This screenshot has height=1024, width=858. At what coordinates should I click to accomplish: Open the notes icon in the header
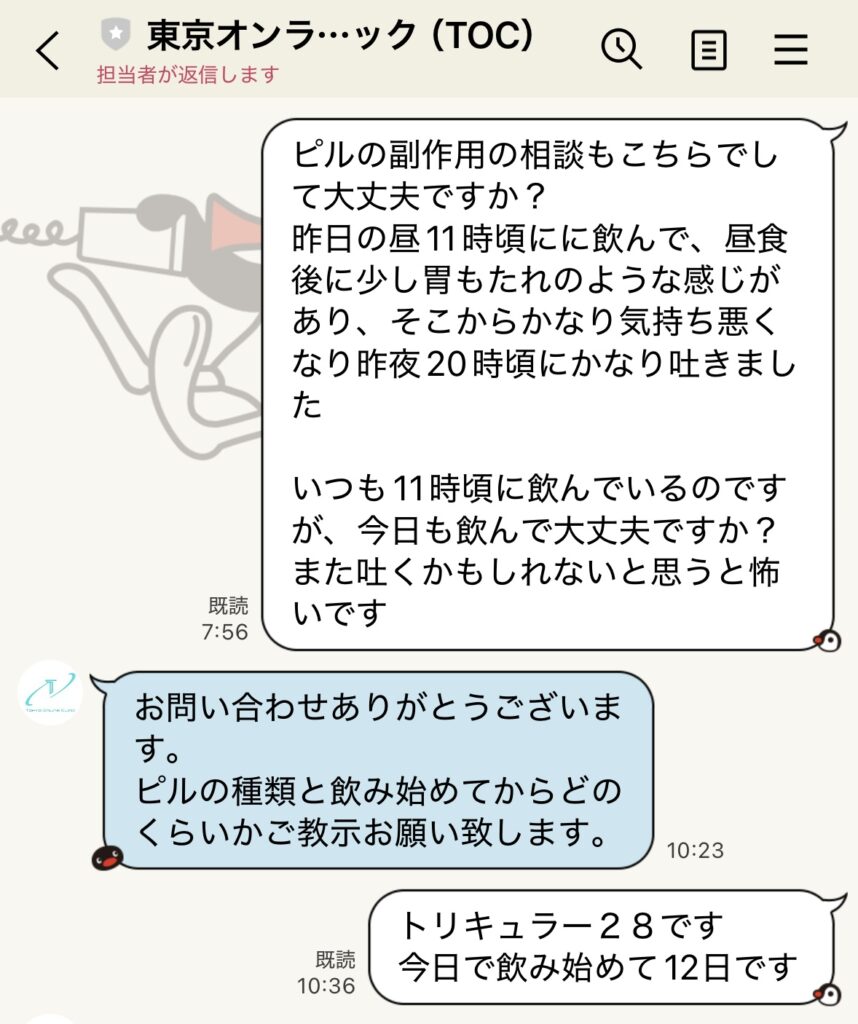click(709, 49)
